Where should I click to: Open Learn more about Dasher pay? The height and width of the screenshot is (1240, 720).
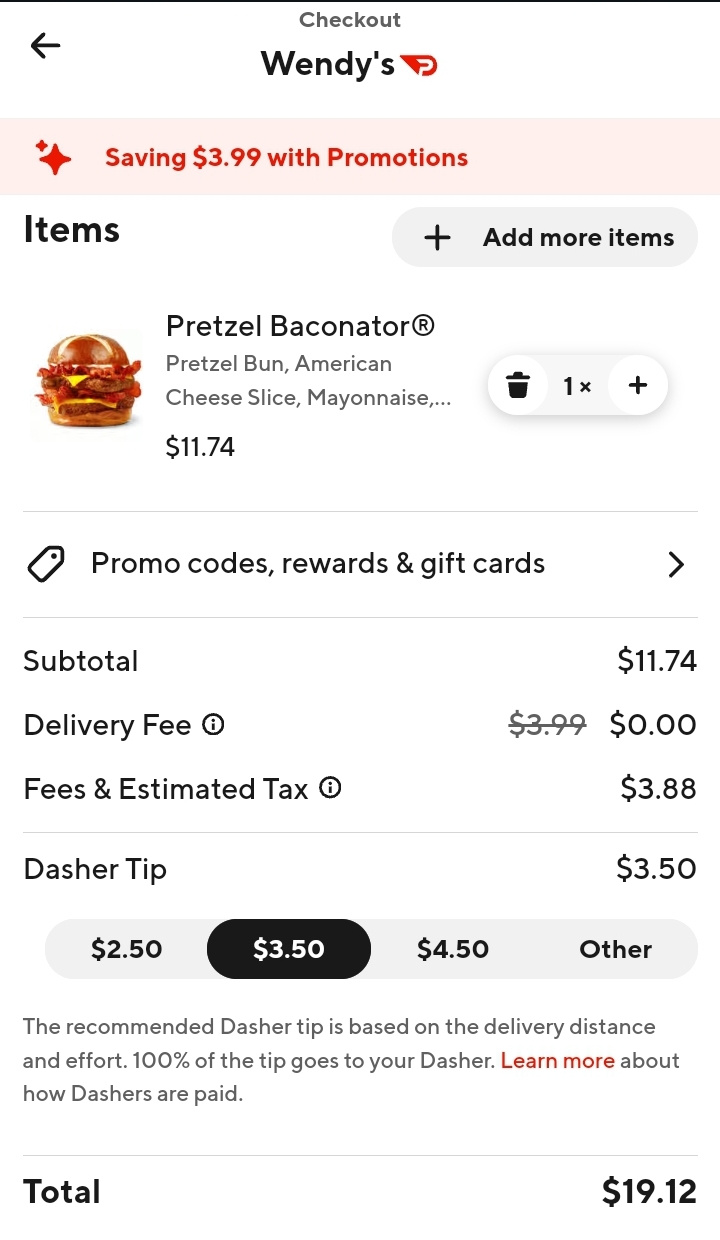click(558, 1061)
